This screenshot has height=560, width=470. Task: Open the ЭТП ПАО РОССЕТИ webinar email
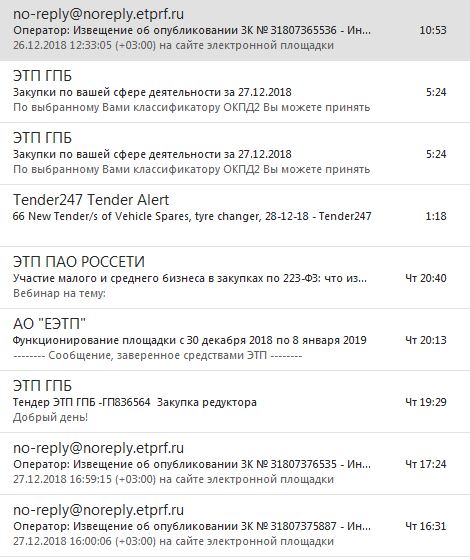click(235, 278)
